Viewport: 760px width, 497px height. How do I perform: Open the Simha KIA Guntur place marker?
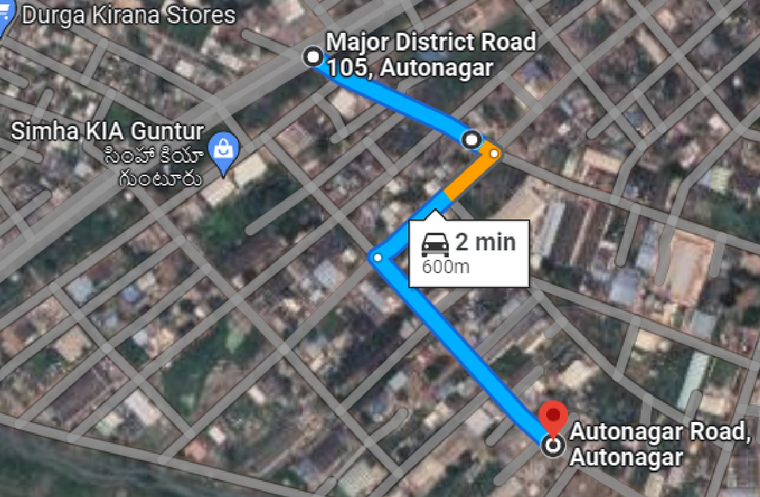pos(225,150)
